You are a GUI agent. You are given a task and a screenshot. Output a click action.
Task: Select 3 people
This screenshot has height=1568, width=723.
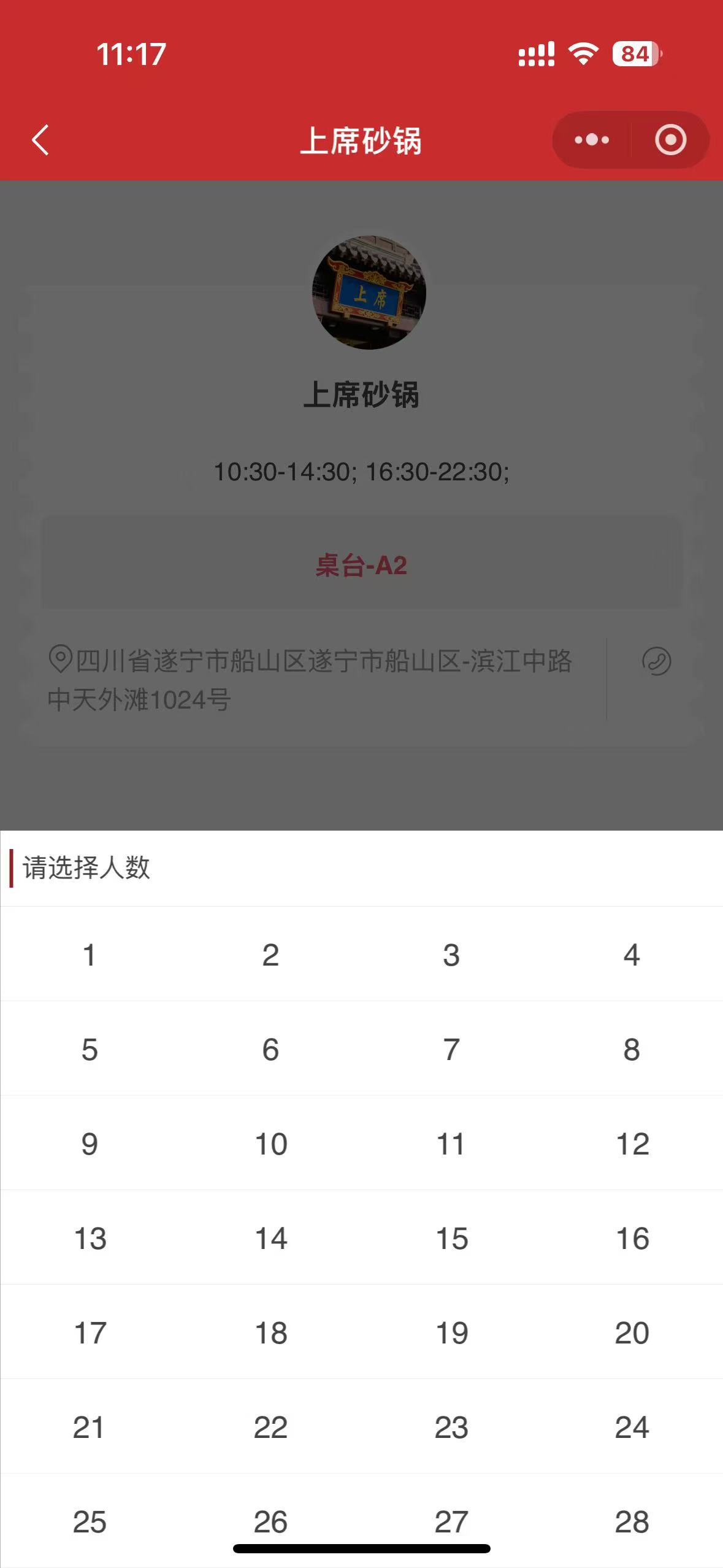pyautogui.click(x=452, y=954)
